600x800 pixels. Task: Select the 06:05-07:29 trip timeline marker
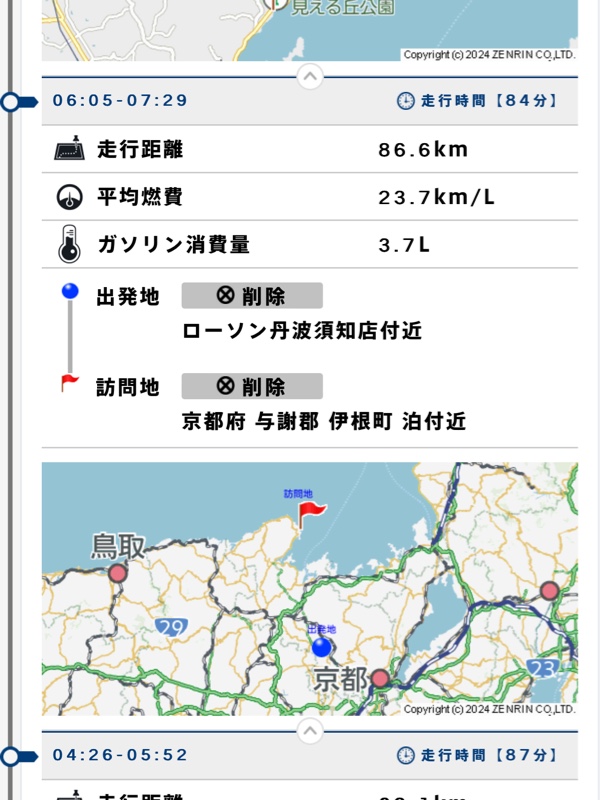pos(12,101)
